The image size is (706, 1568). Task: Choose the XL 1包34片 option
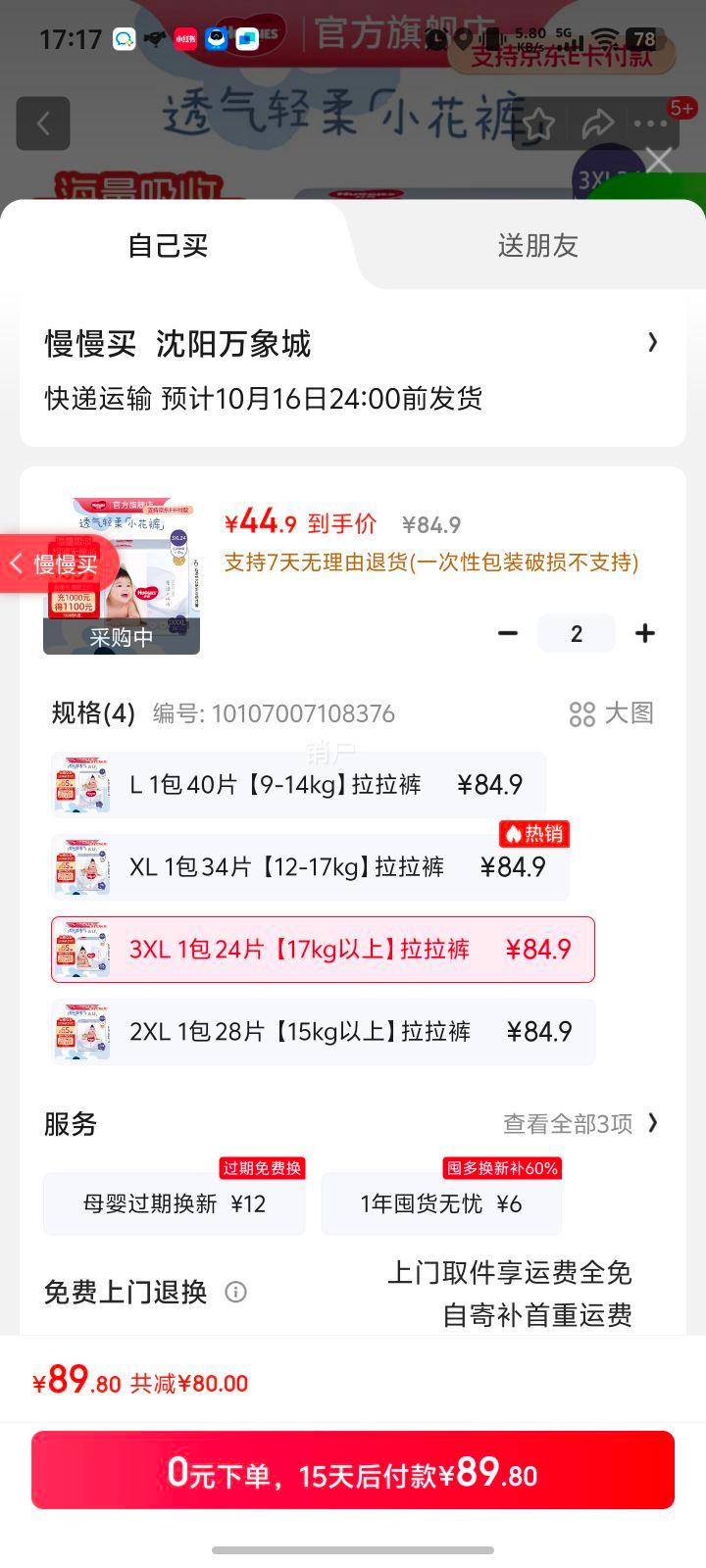310,867
